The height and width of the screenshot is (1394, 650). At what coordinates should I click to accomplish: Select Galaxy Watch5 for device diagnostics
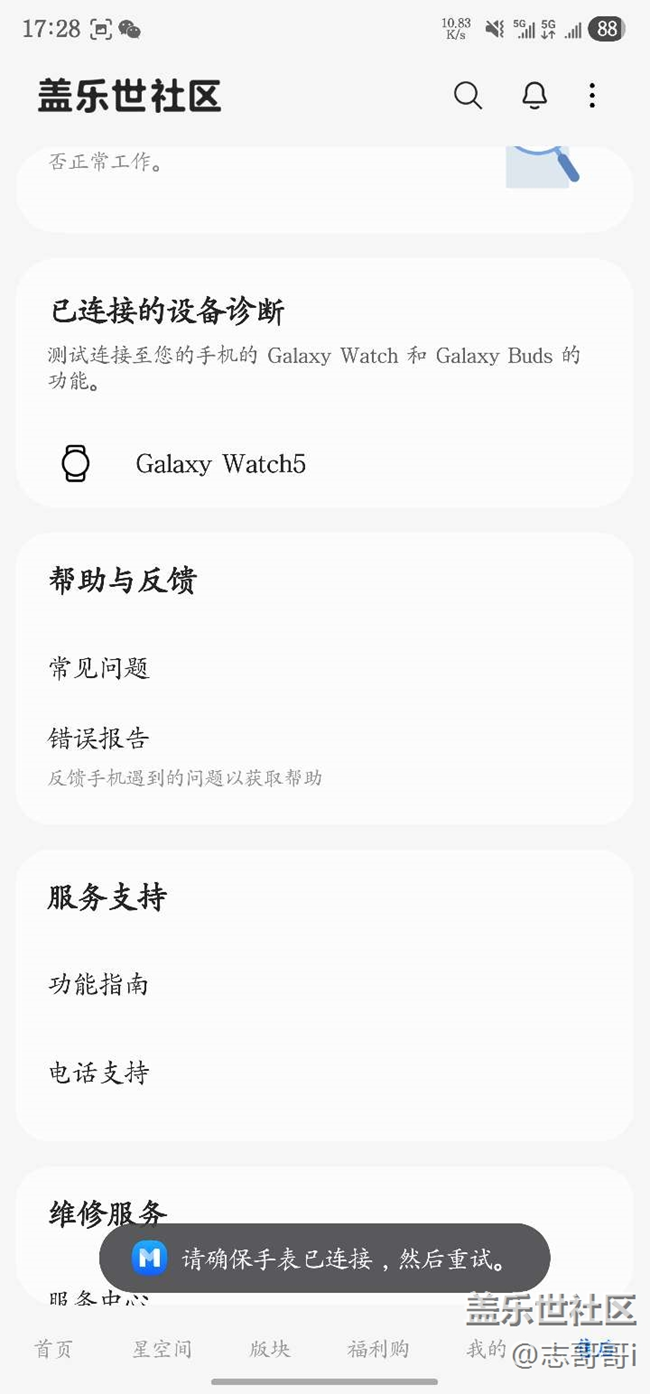click(220, 464)
